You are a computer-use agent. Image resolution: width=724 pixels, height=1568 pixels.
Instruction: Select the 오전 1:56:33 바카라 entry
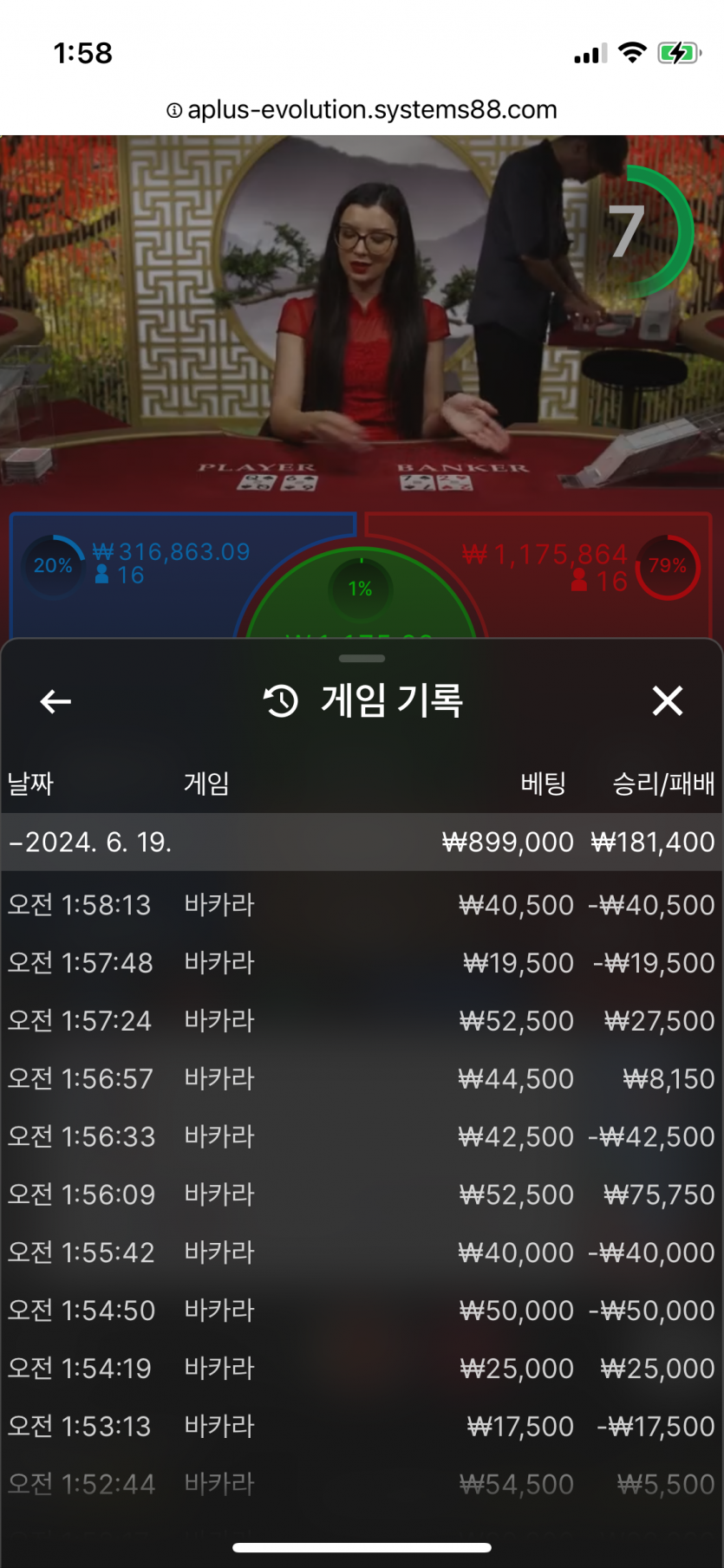click(361, 1137)
